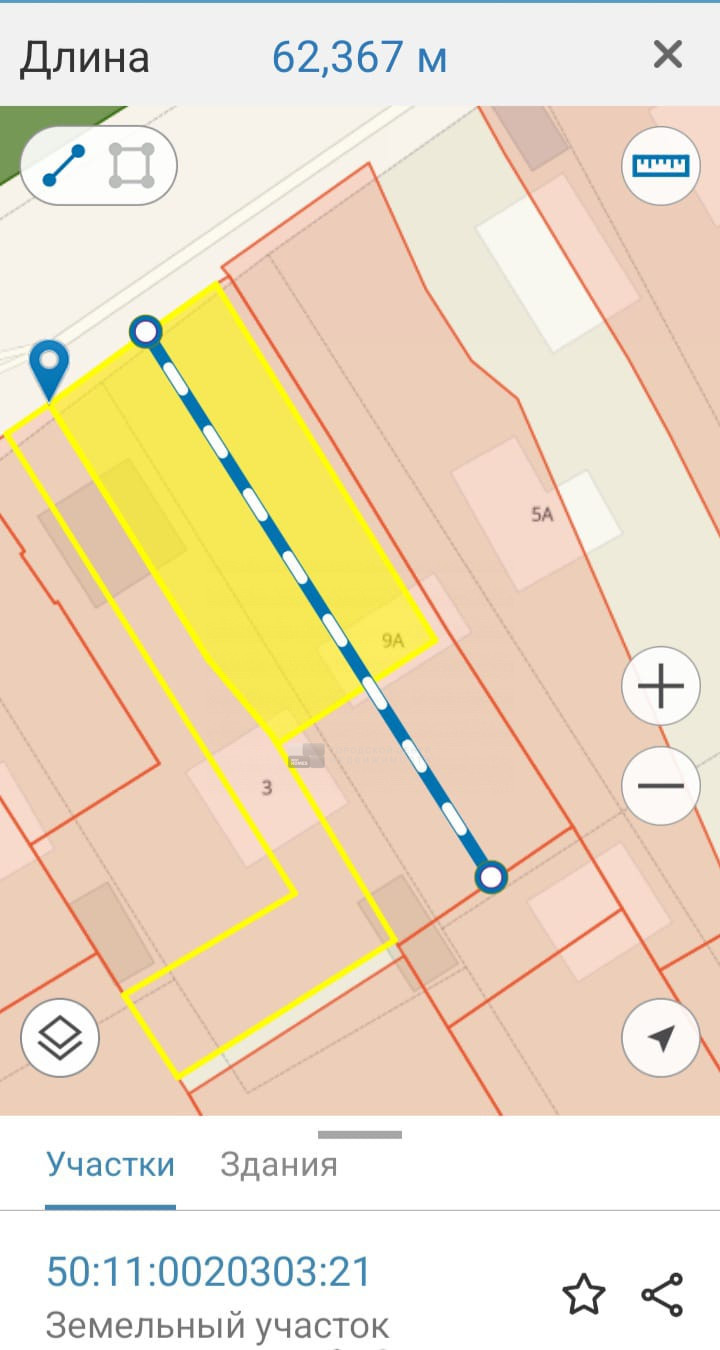Viewport: 720px width, 1350px height.
Task: Switch to the Участки tab
Action: [110, 1165]
